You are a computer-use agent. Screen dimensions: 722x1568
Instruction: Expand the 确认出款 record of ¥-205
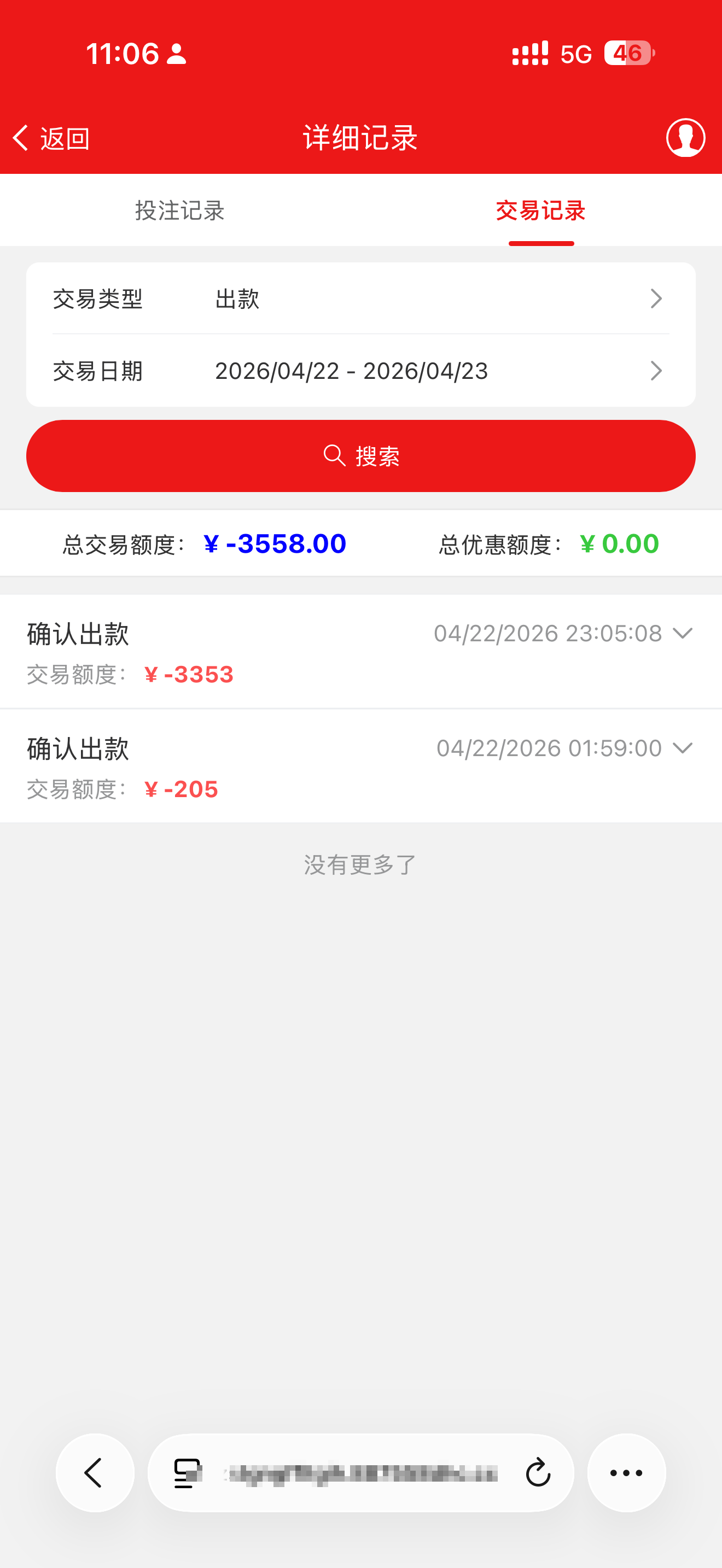pyautogui.click(x=683, y=747)
